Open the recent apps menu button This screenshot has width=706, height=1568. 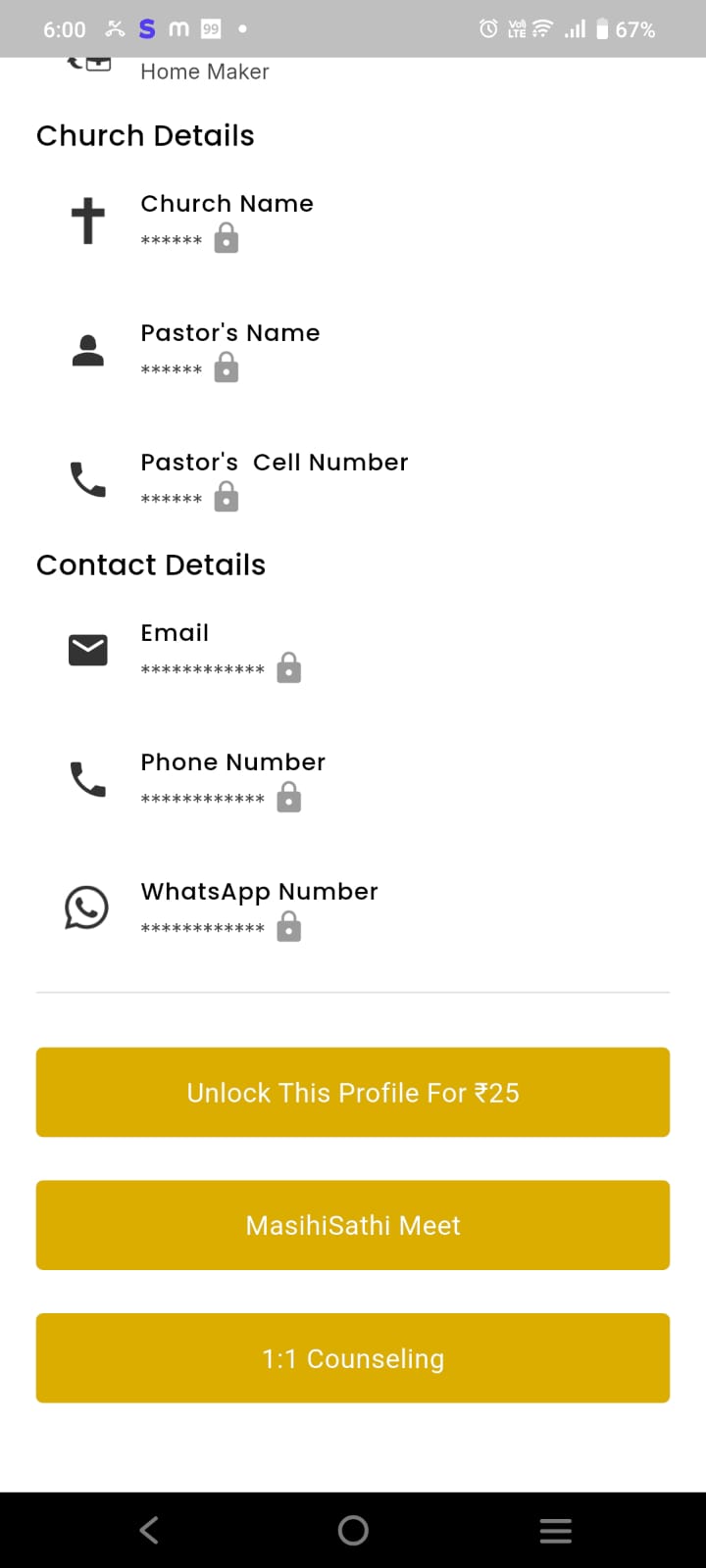555,1529
